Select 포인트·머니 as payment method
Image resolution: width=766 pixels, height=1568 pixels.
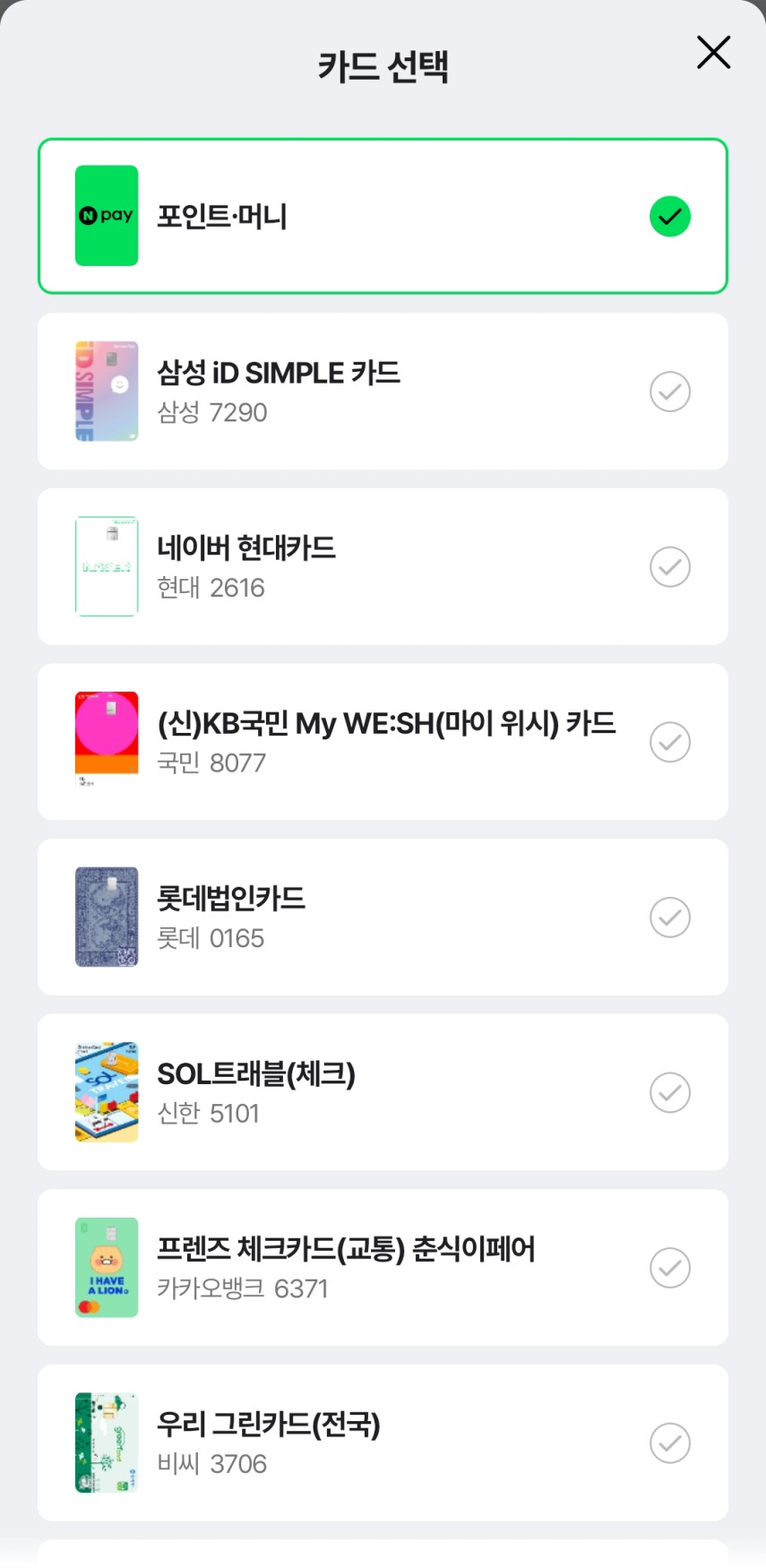pos(383,216)
